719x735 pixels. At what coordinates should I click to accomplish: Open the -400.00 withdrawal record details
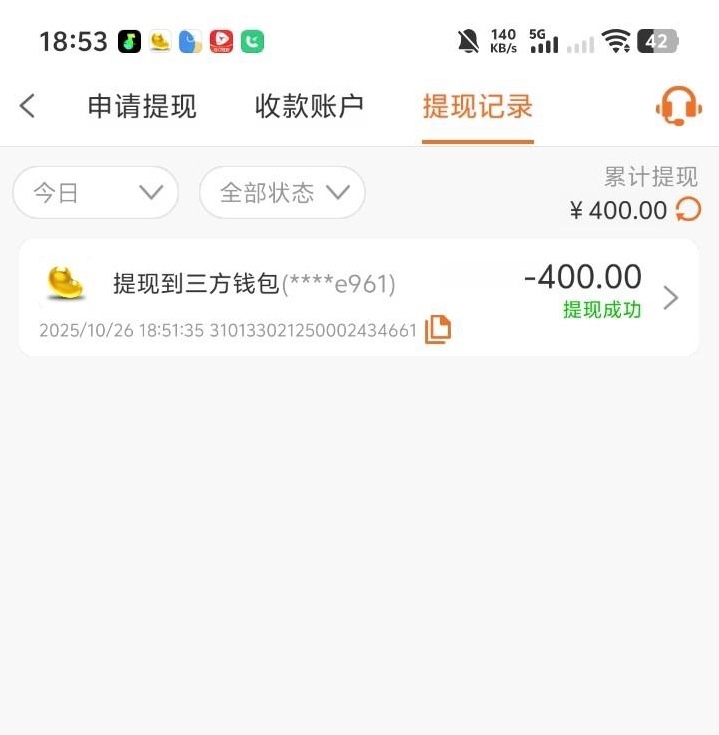coord(670,298)
